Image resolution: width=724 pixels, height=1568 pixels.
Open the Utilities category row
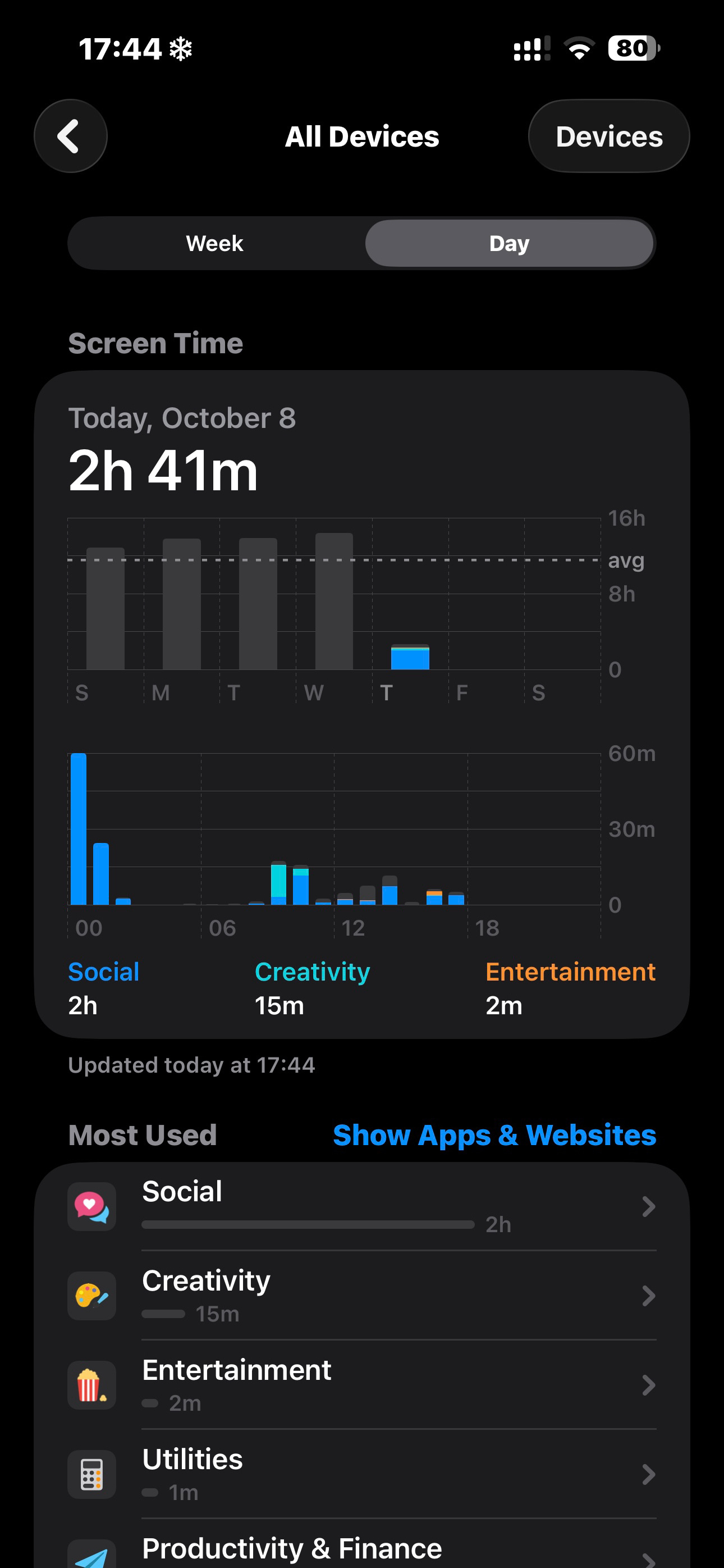tap(362, 1474)
